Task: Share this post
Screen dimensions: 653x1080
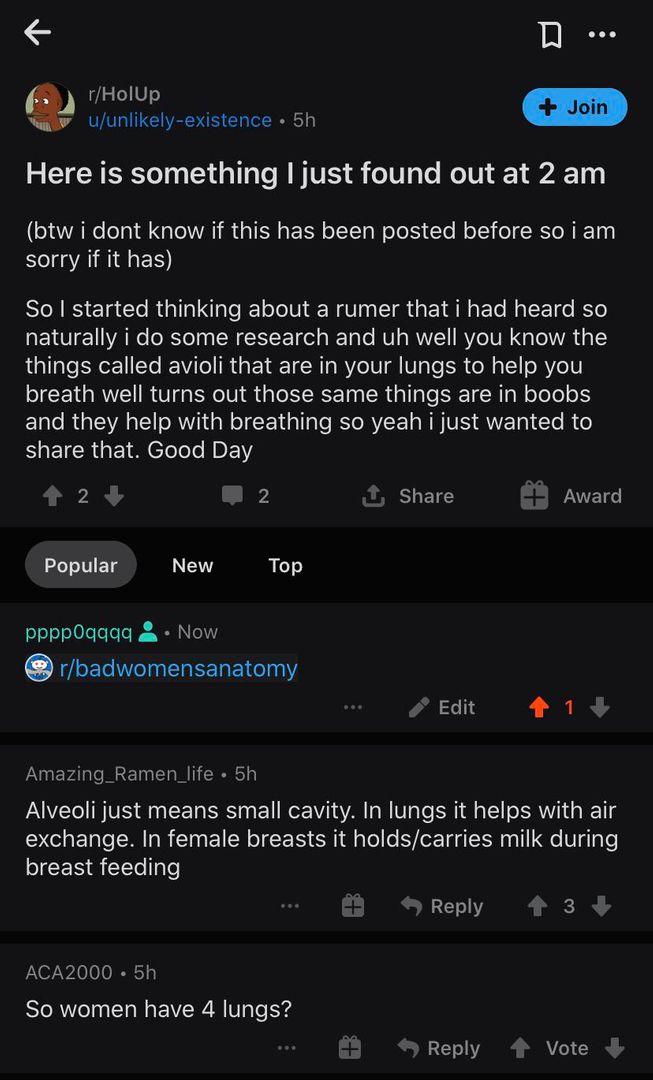Action: (x=408, y=496)
